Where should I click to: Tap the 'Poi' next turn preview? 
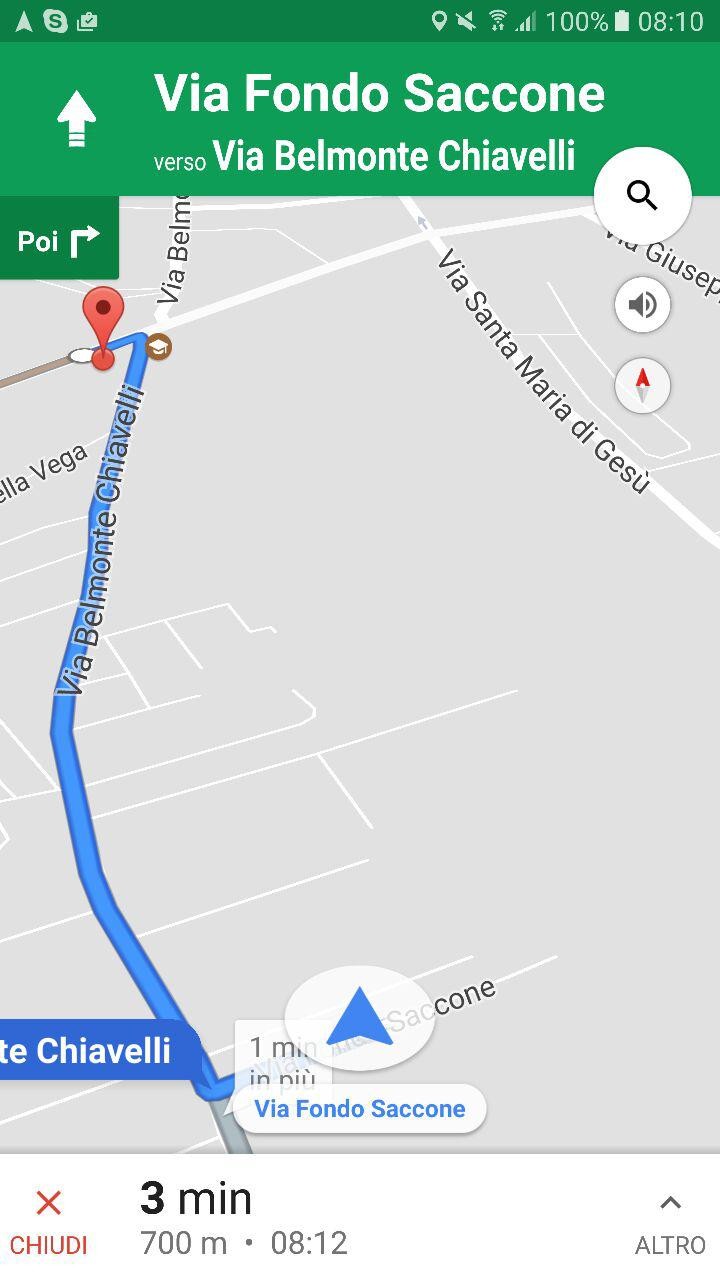[59, 240]
